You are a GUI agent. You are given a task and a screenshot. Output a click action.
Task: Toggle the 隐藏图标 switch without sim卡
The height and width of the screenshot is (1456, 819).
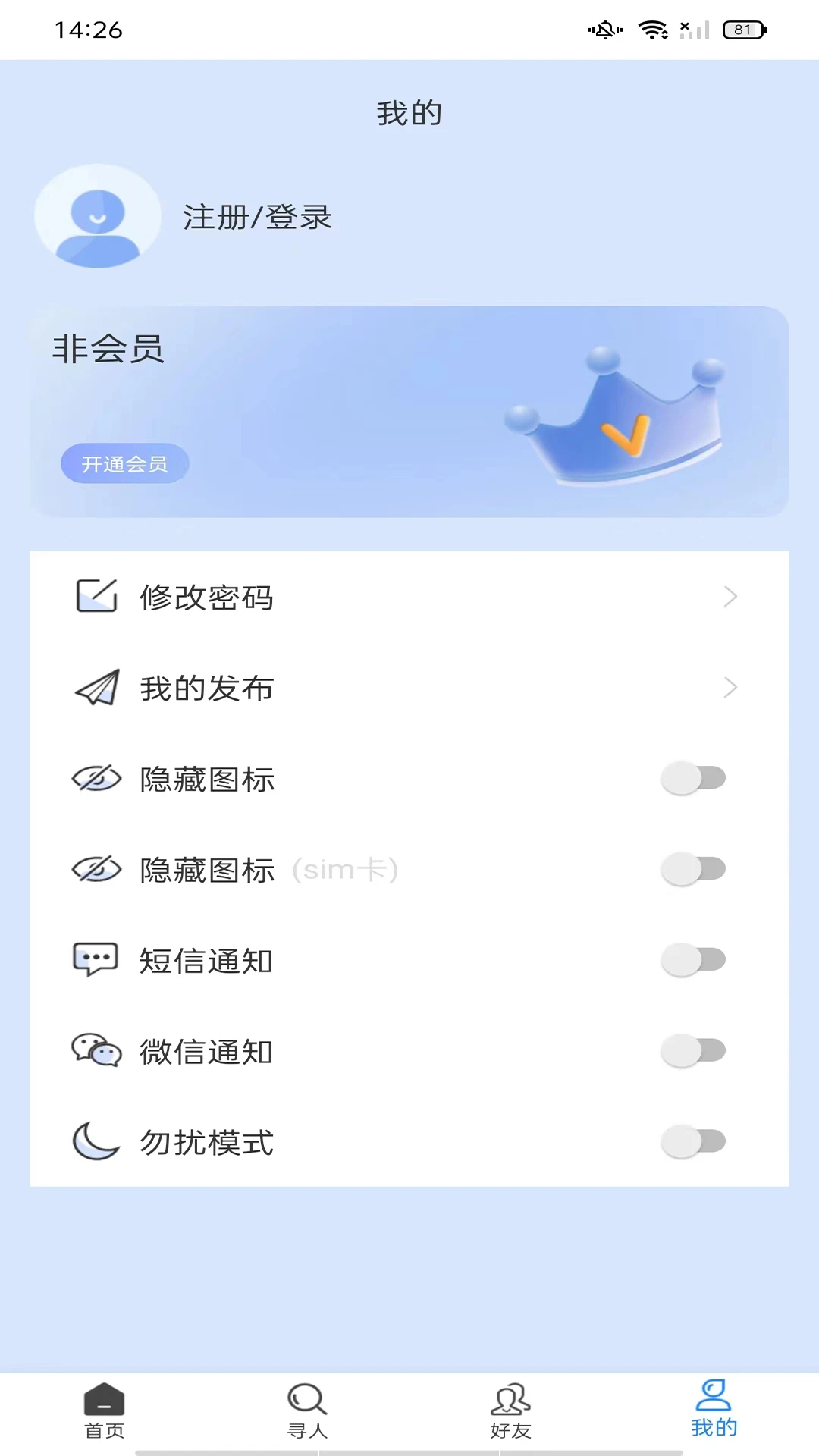(693, 778)
